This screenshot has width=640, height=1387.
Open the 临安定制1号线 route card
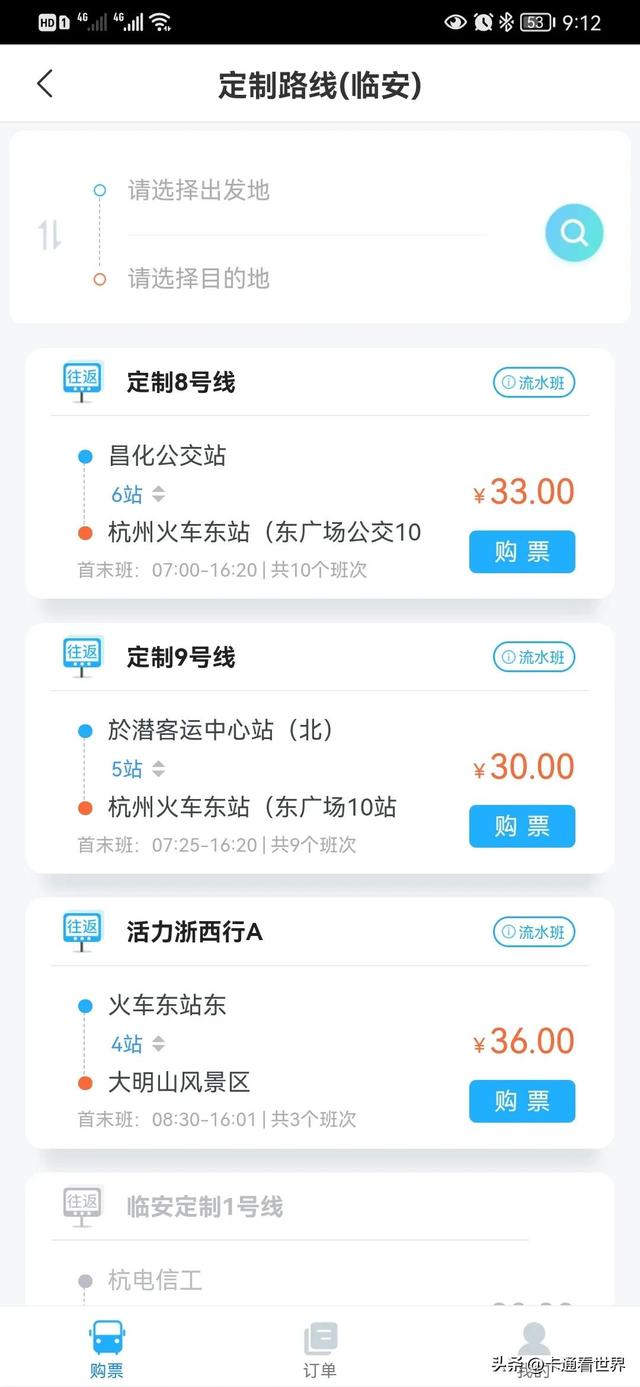320,1239
